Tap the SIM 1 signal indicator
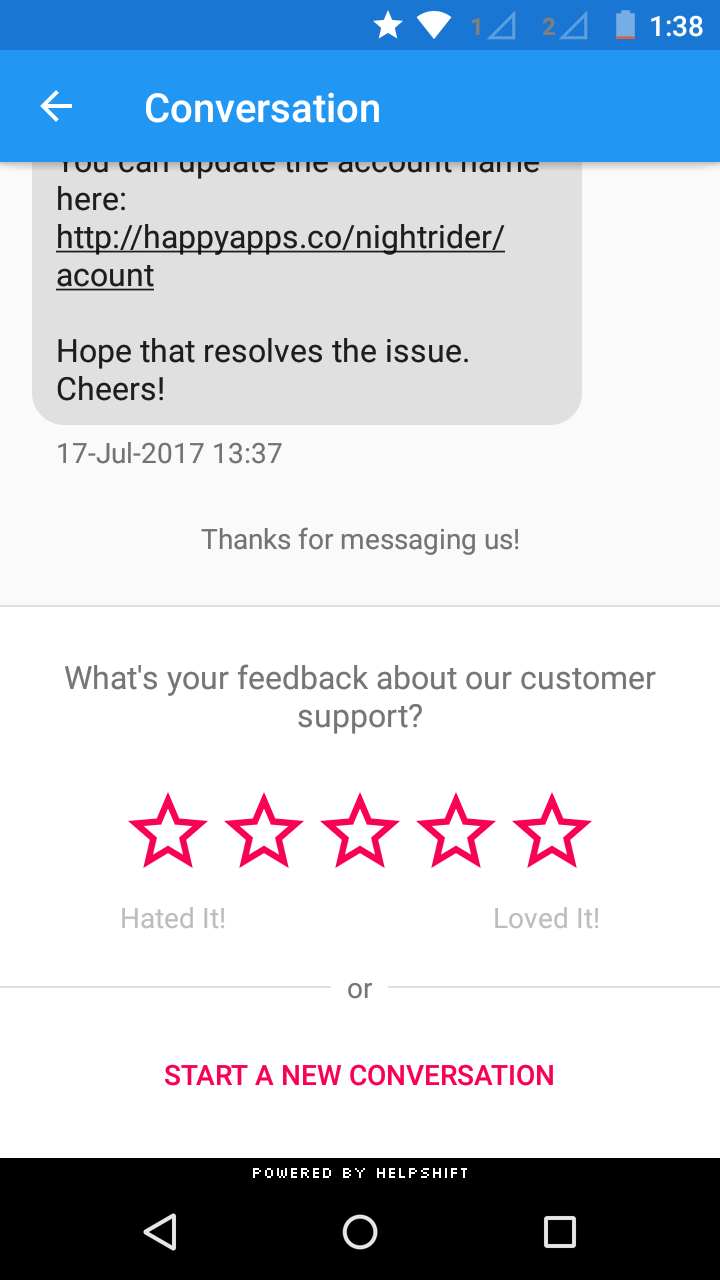This screenshot has width=720, height=1280. 490,25
